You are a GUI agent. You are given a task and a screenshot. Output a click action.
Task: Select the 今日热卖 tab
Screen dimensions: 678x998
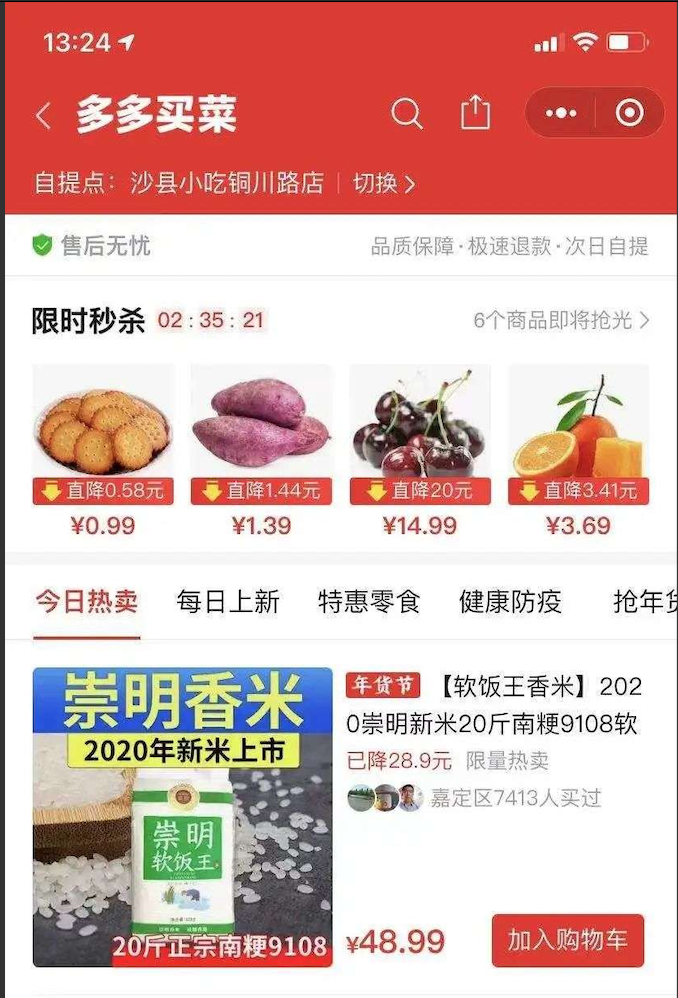(x=87, y=601)
